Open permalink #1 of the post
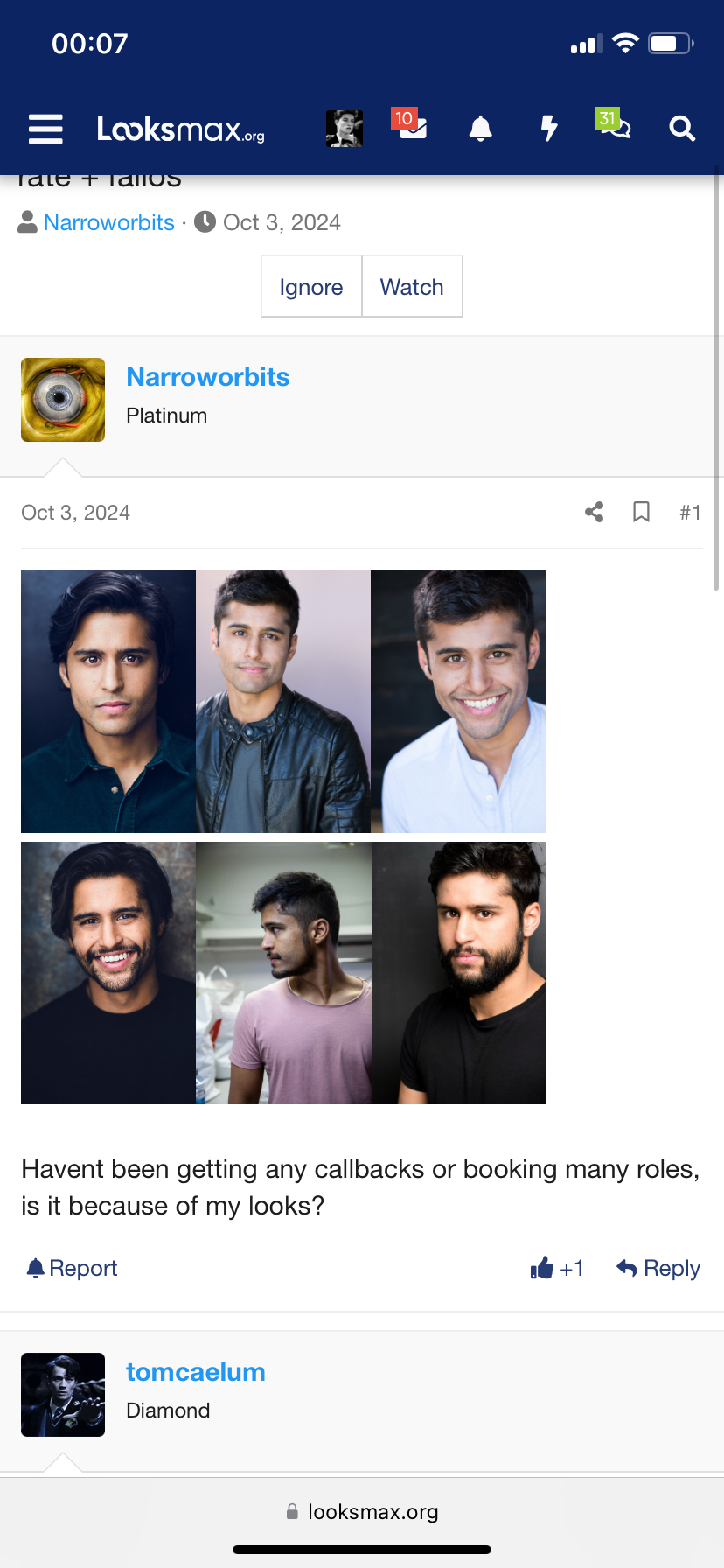 (690, 513)
